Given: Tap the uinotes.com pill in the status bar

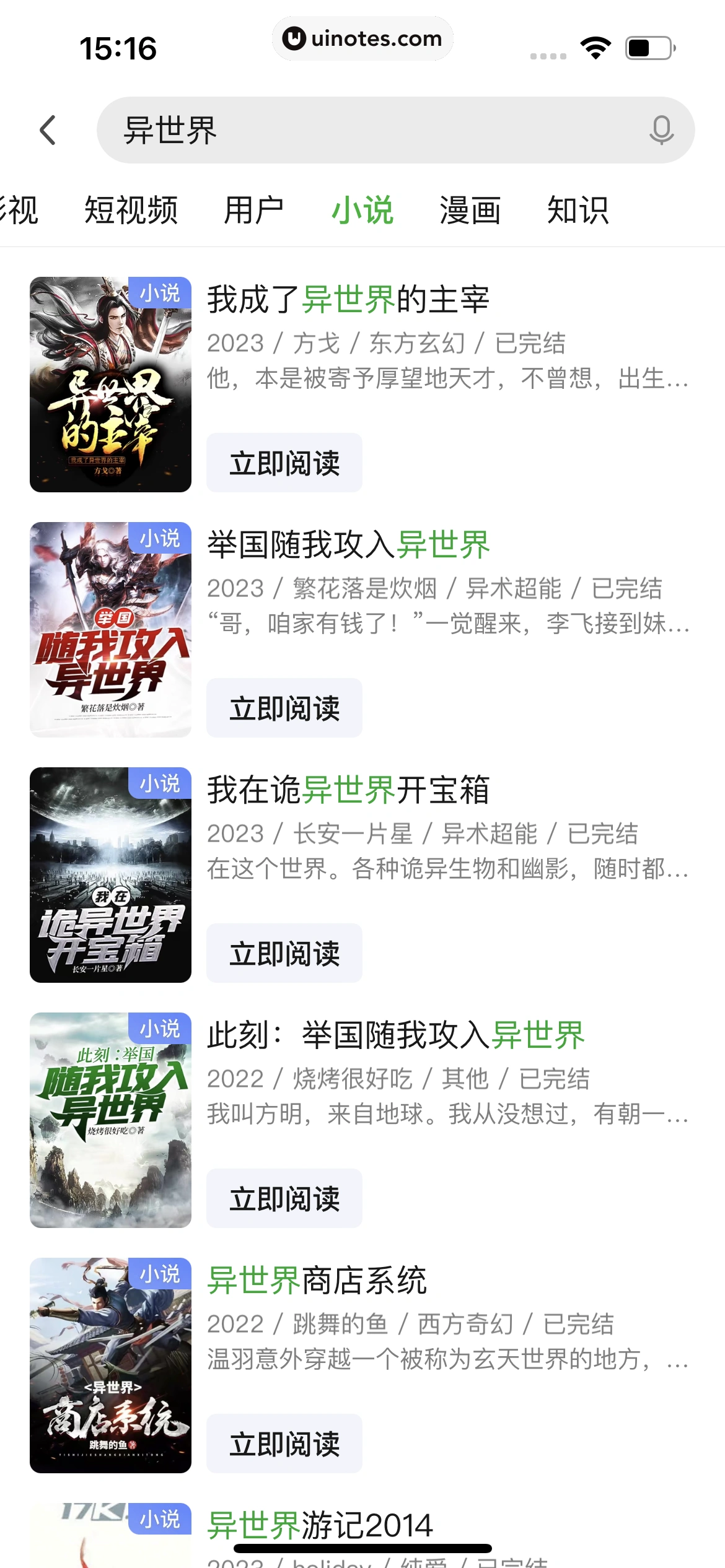Looking at the screenshot, I should coord(362,38).
